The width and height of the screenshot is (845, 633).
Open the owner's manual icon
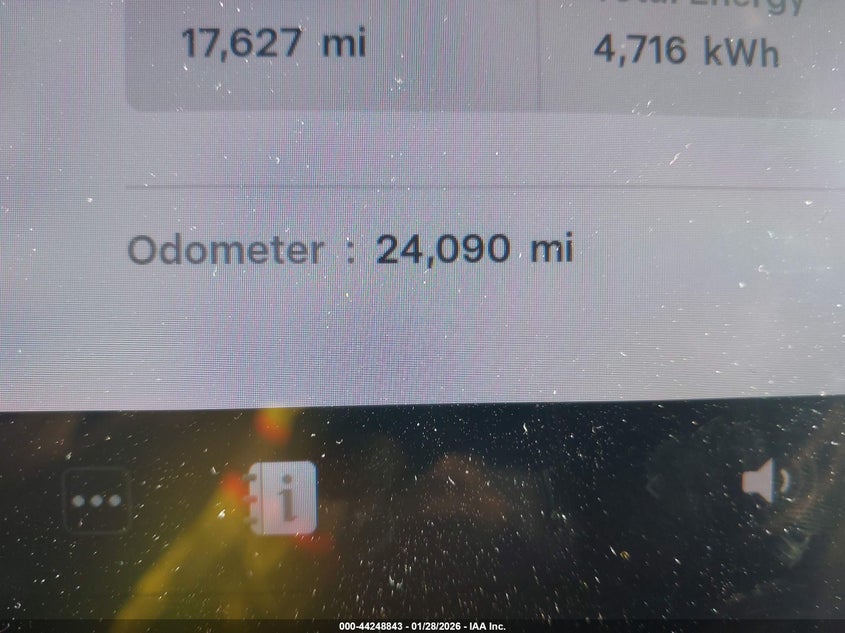tap(282, 498)
